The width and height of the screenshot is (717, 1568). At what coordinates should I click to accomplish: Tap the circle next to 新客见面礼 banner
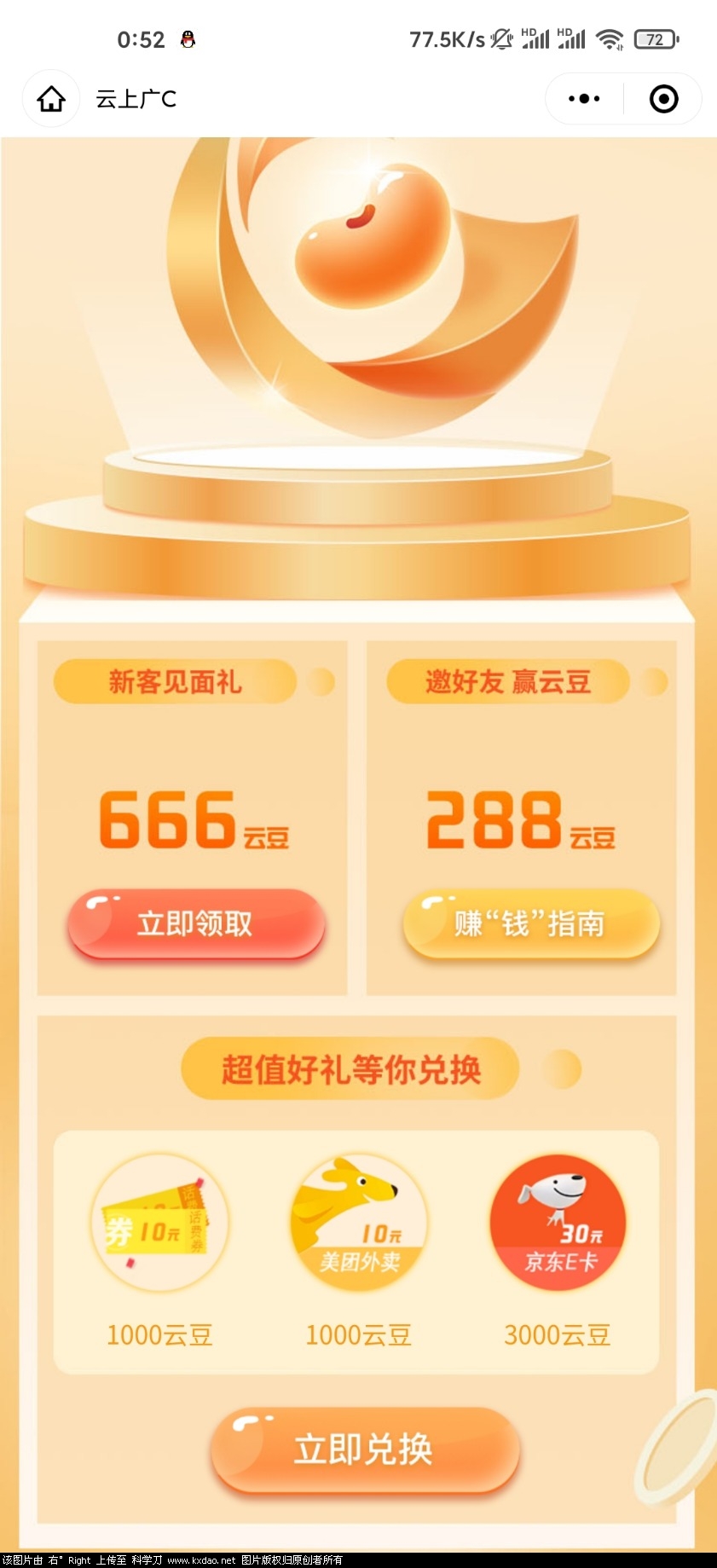[x=319, y=680]
